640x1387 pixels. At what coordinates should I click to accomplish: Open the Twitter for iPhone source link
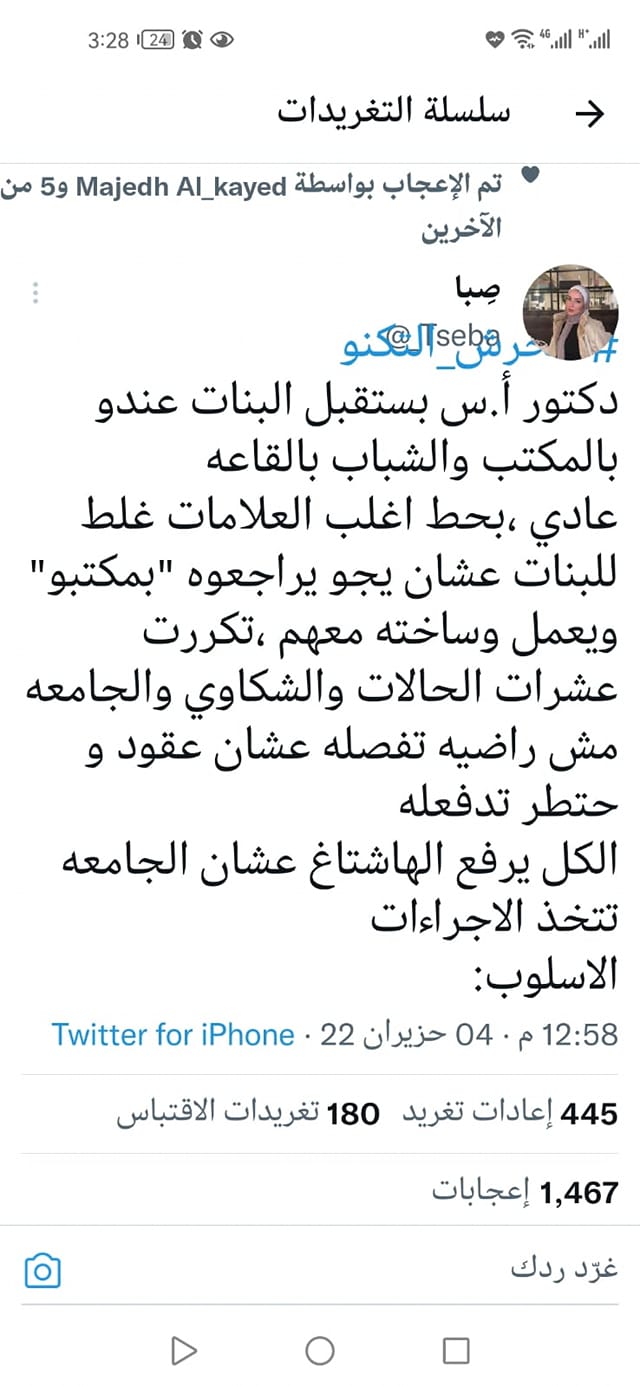point(173,1034)
